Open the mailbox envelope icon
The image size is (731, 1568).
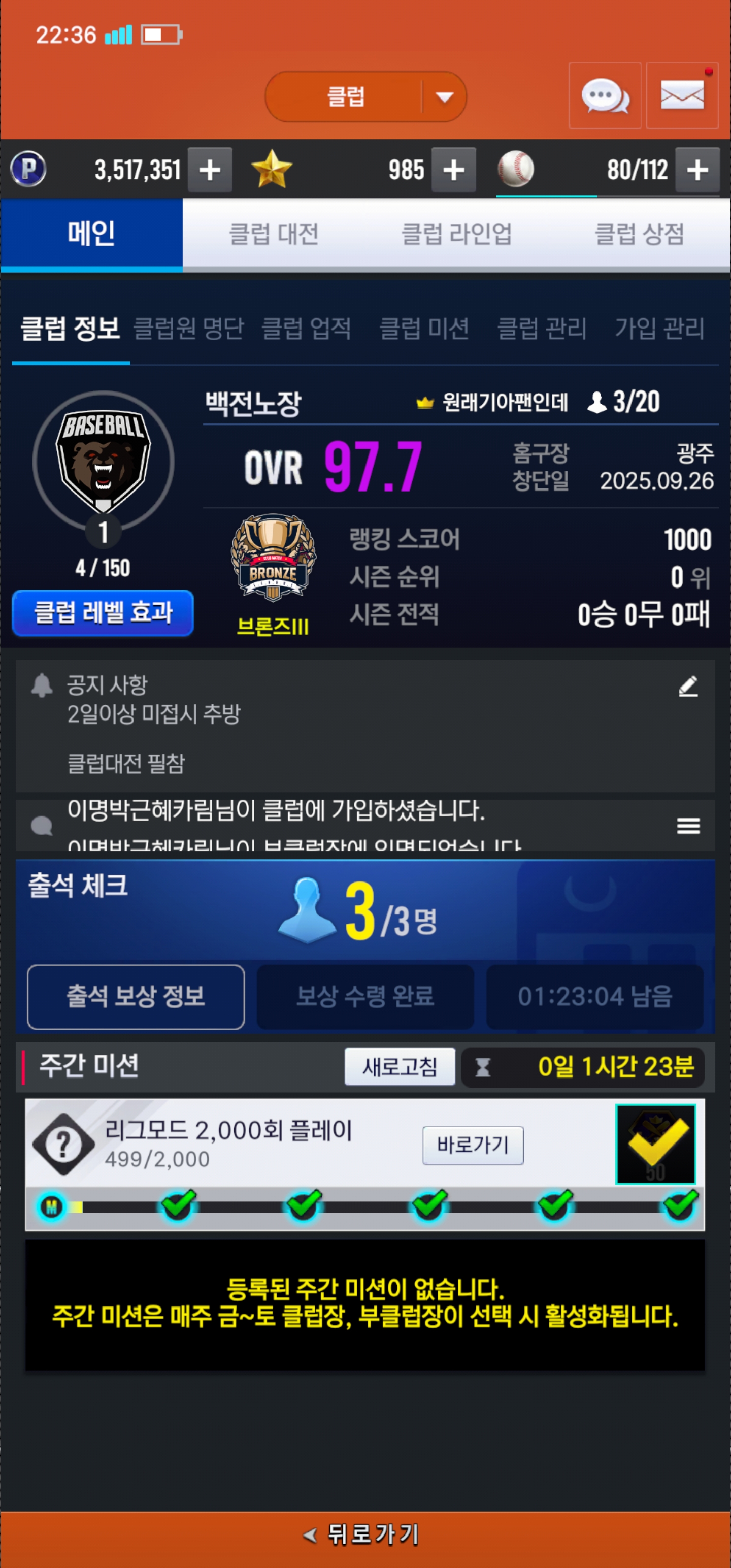click(x=682, y=96)
